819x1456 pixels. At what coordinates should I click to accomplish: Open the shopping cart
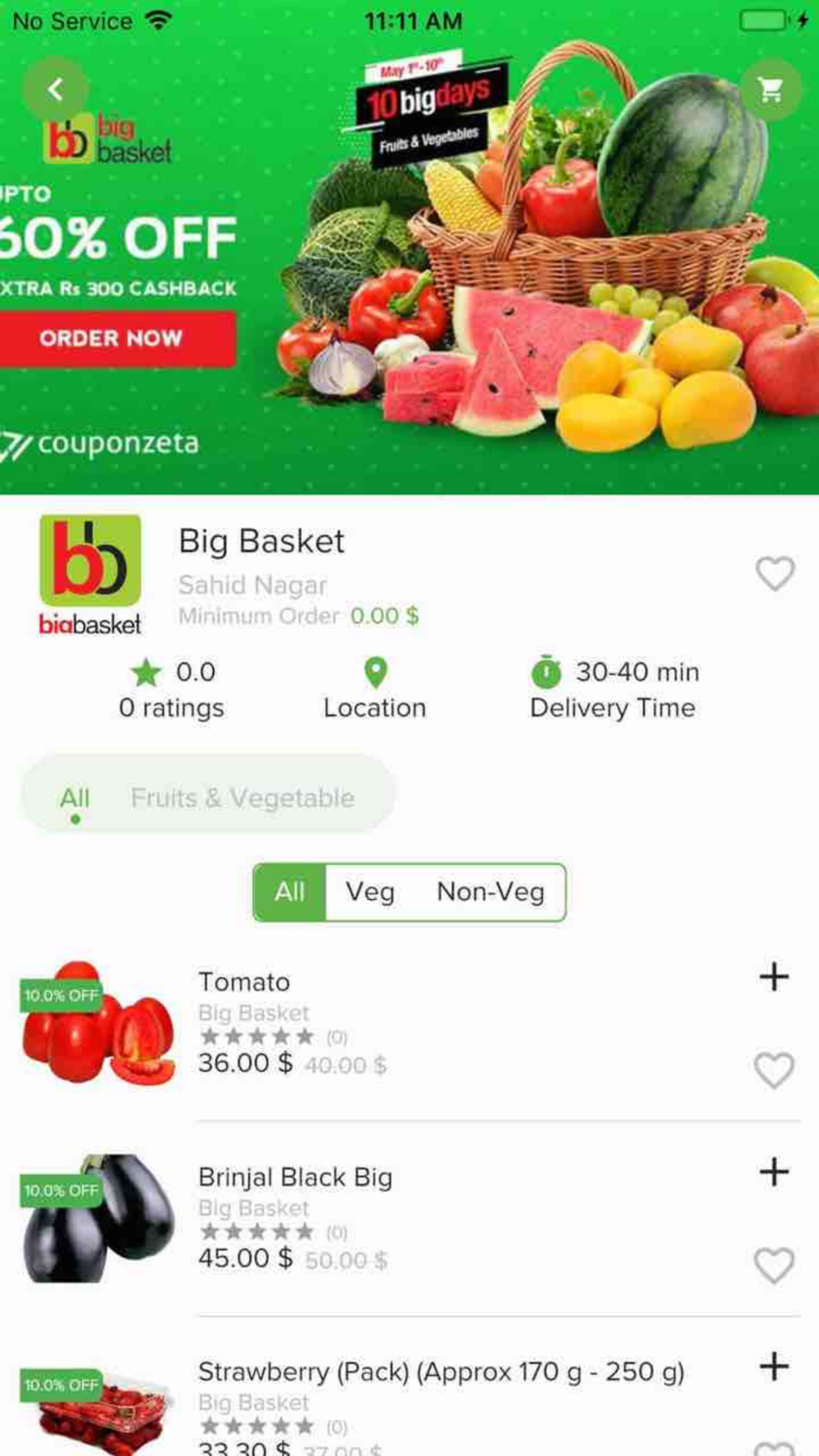771,89
